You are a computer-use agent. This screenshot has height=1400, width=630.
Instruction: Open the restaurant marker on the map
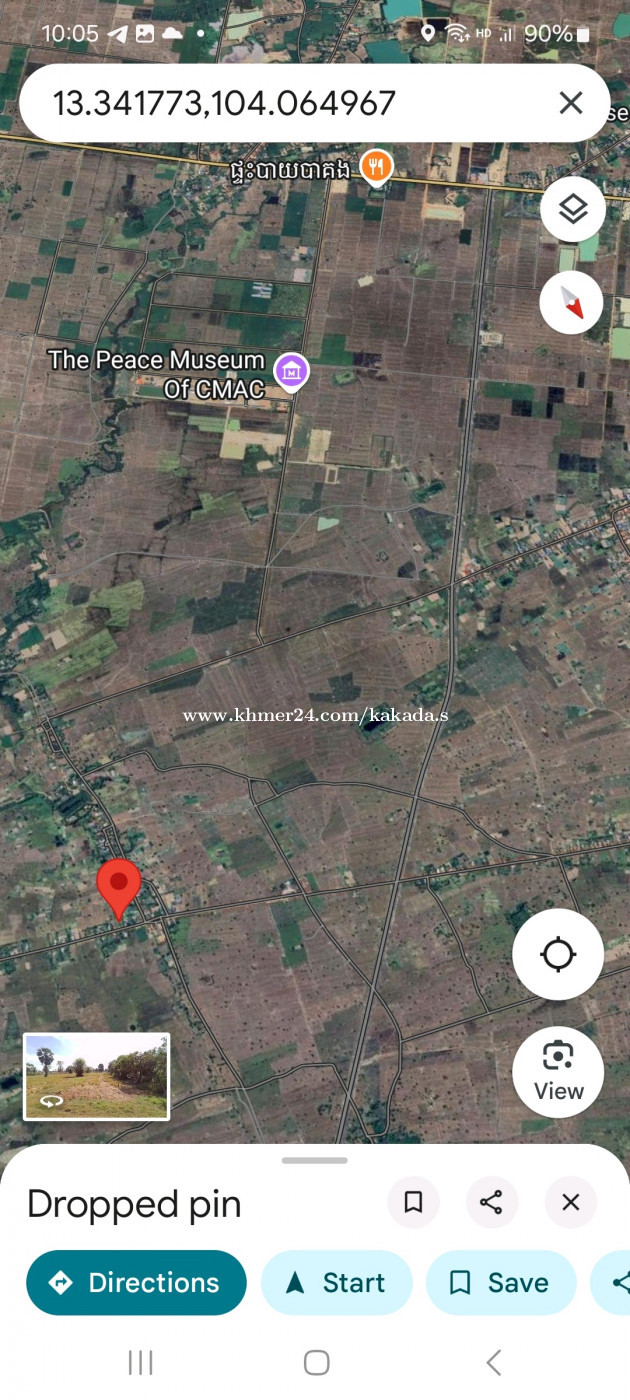[x=376, y=167]
